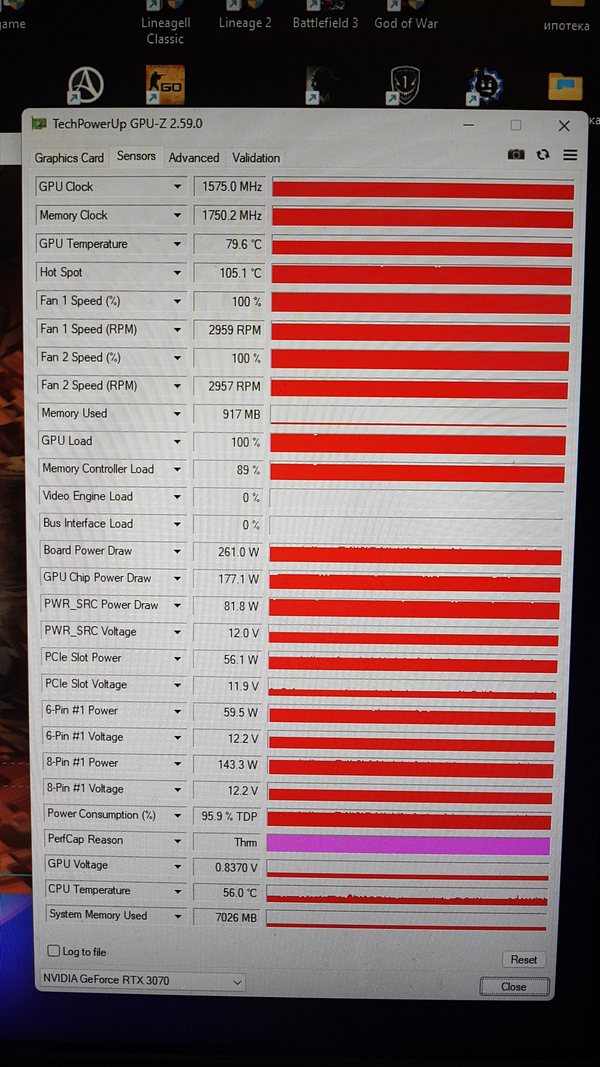Viewport: 600px width, 1067px height.
Task: Open the Board Power Draw dropdown
Action: point(178,551)
